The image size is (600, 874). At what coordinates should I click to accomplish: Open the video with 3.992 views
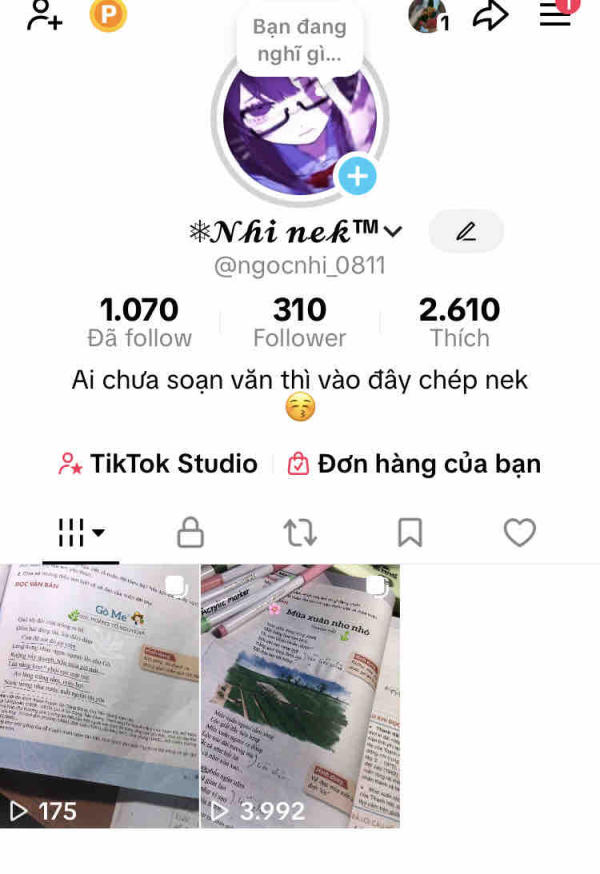(x=300, y=695)
